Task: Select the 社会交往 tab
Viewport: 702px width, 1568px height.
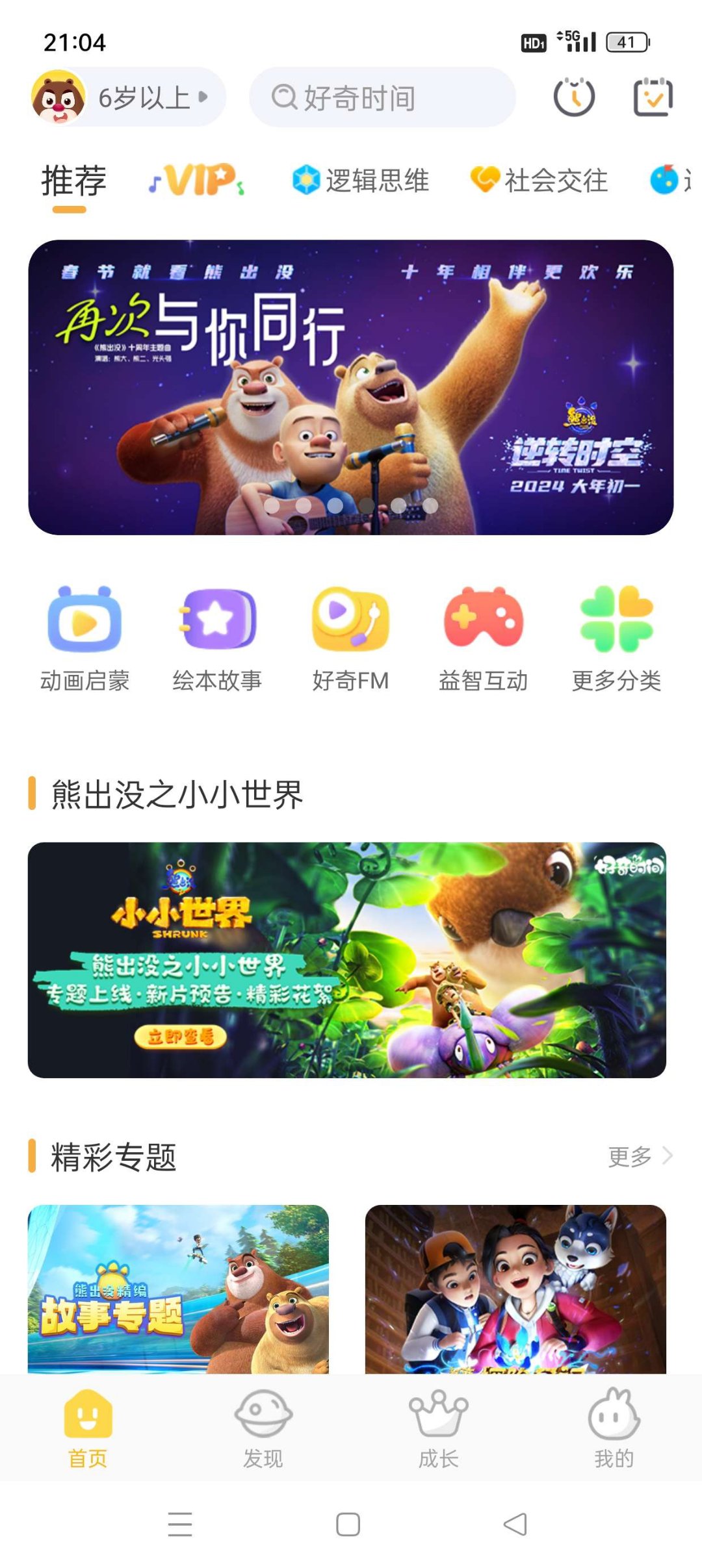Action: [x=540, y=180]
